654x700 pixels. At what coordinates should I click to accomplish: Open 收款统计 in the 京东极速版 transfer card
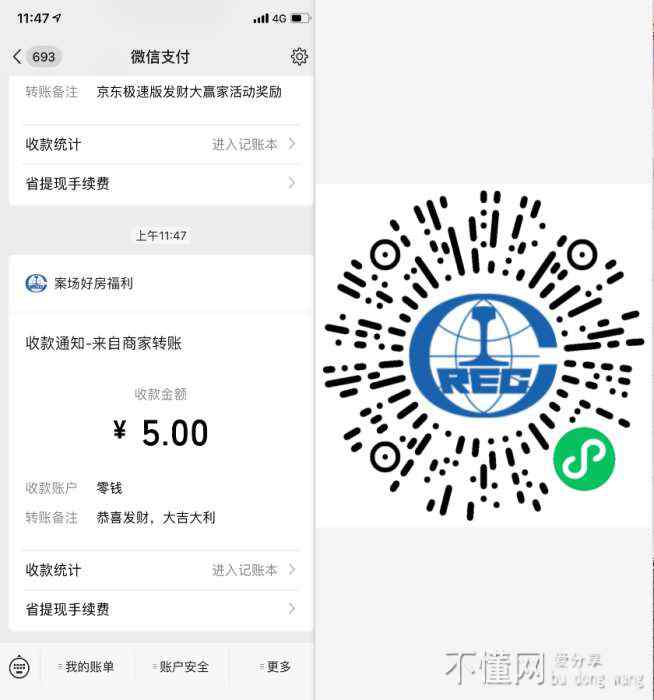[160, 144]
